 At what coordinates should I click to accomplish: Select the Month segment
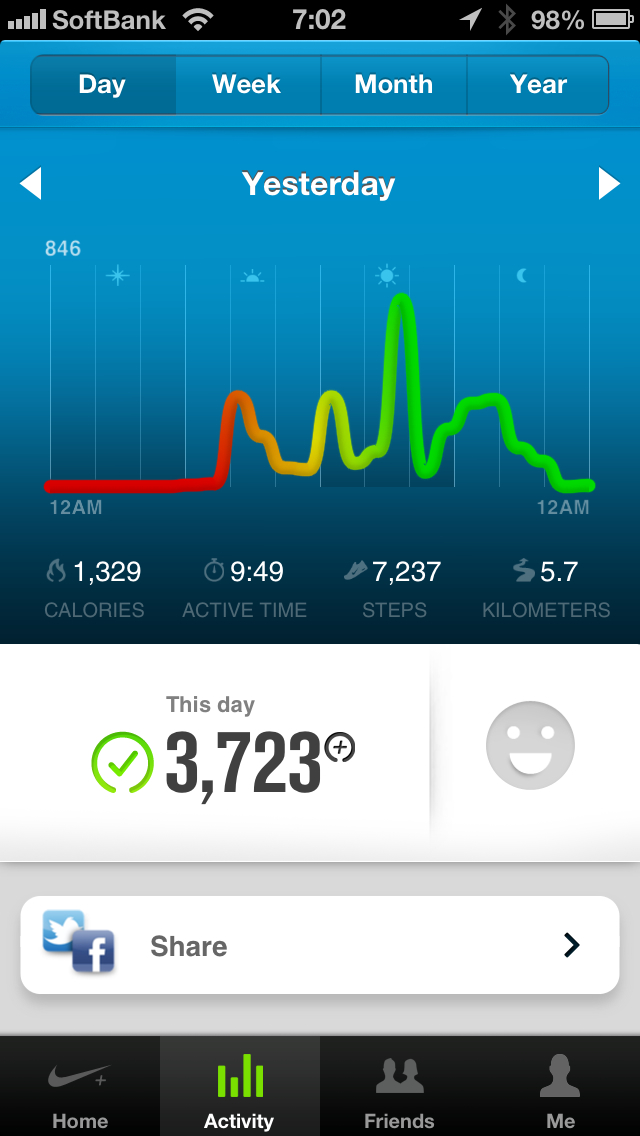(x=393, y=85)
